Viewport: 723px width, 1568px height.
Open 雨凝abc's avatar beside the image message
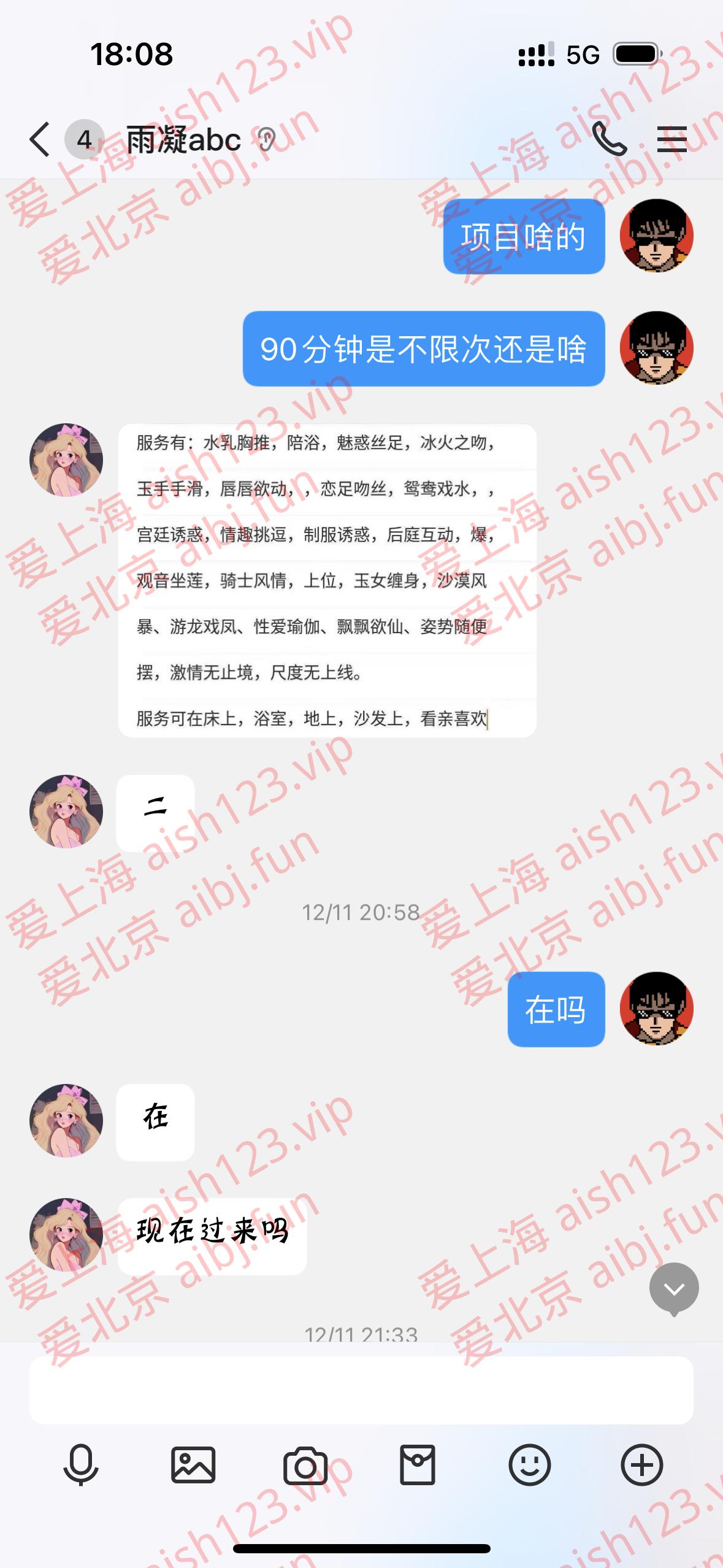[x=66, y=459]
